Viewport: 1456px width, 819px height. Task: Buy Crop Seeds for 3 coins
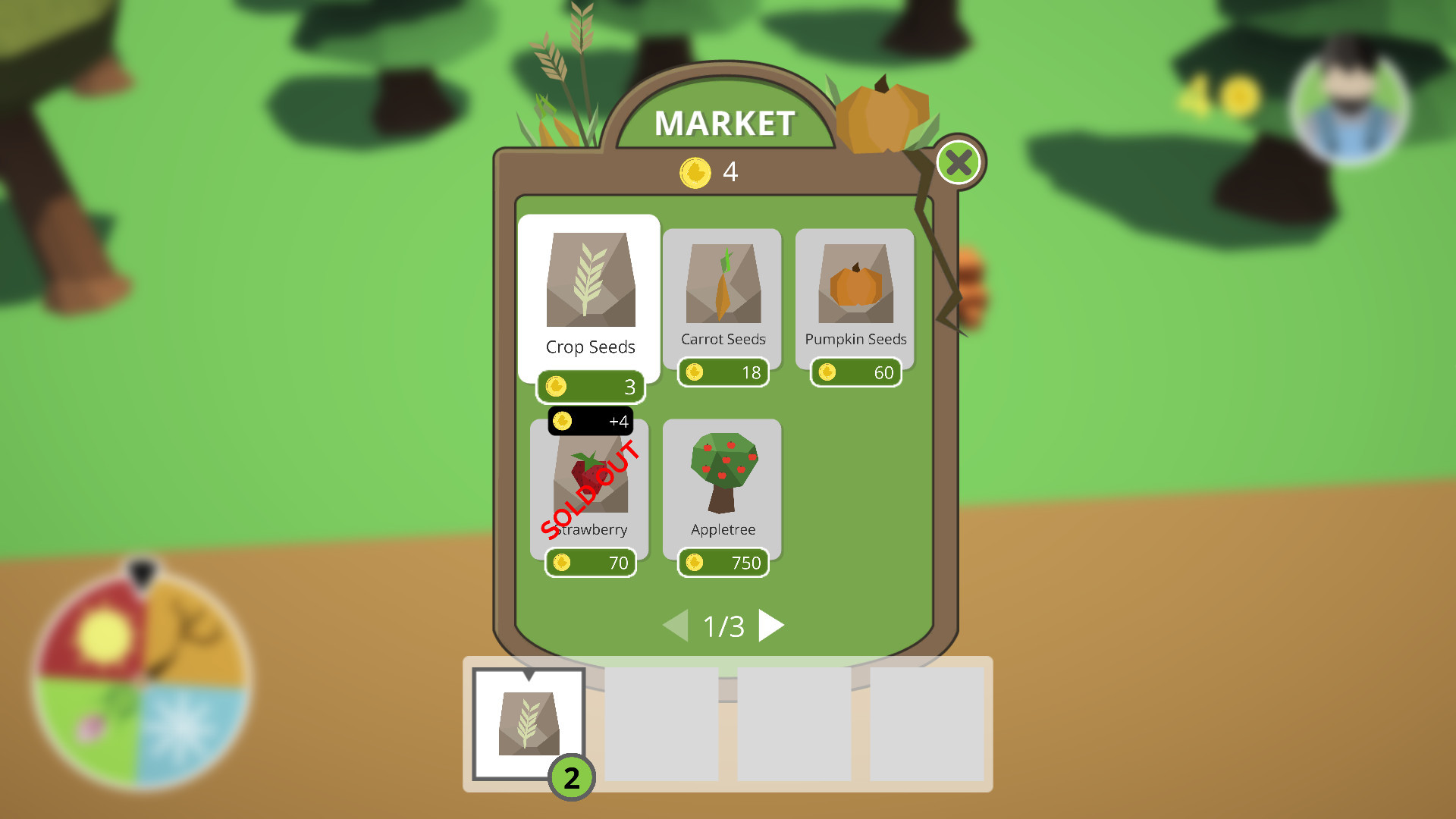(x=591, y=387)
